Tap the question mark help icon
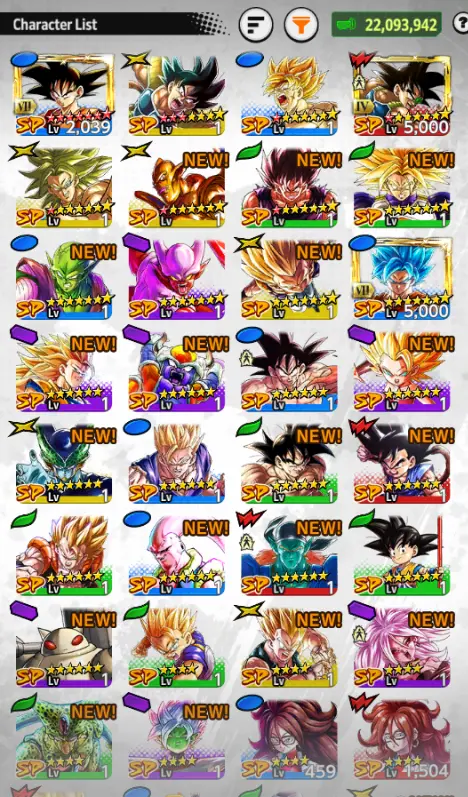This screenshot has height=797, width=468. (x=461, y=24)
